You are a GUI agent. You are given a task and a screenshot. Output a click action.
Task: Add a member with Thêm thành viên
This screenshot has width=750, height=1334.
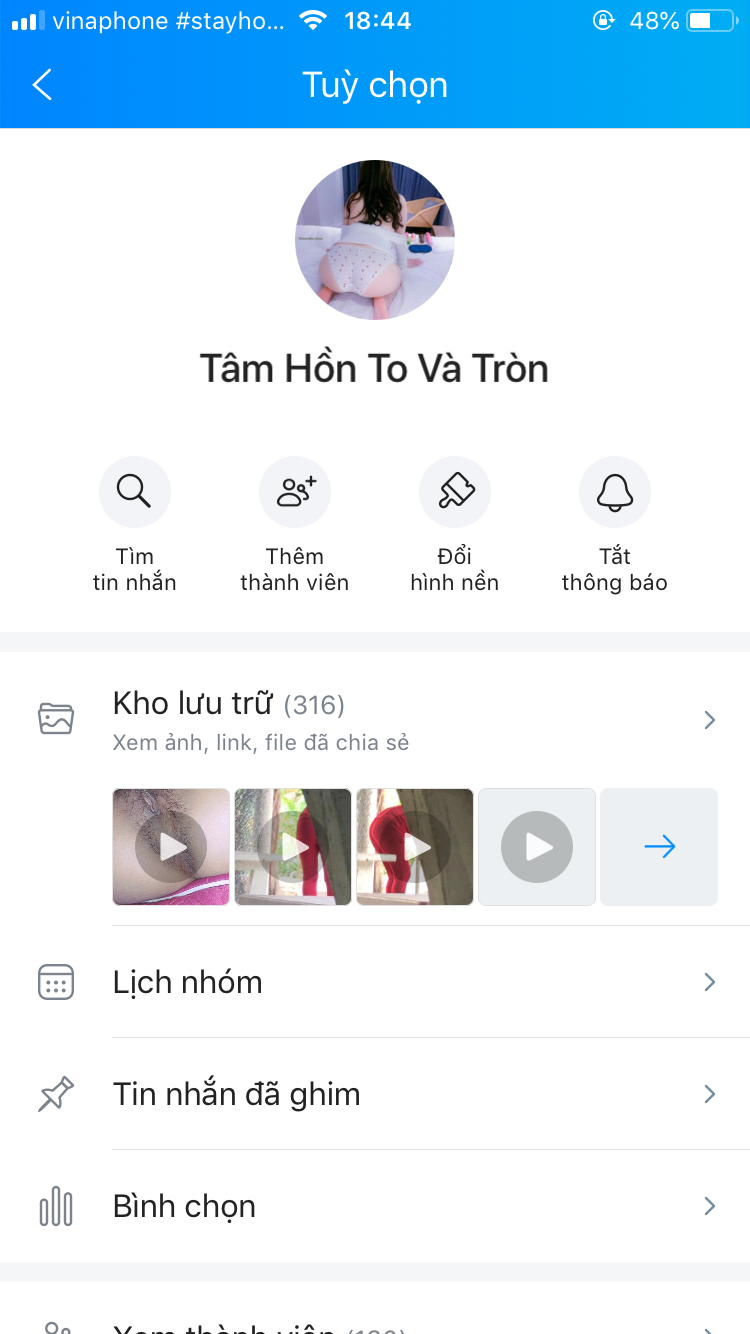(295, 492)
